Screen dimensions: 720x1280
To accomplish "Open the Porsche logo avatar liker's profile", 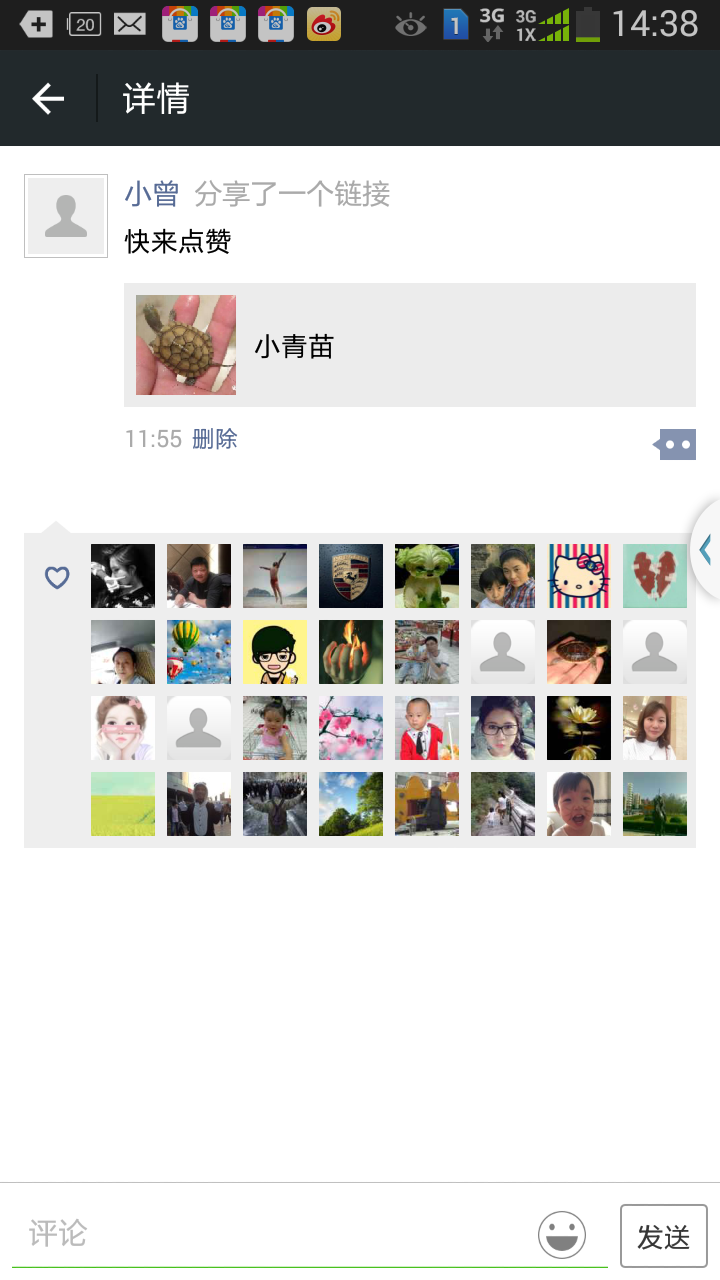I will click(351, 576).
